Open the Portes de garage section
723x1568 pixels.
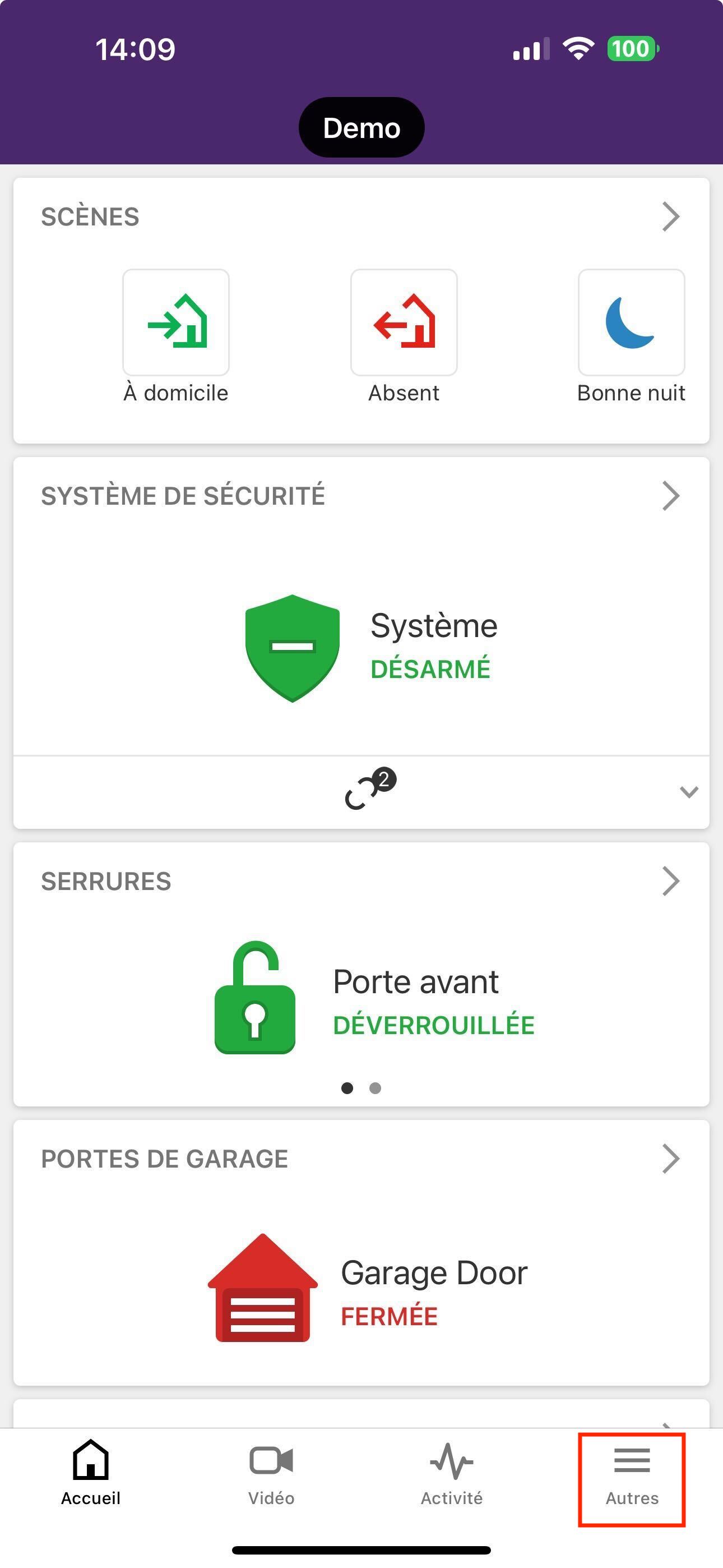tap(670, 1159)
